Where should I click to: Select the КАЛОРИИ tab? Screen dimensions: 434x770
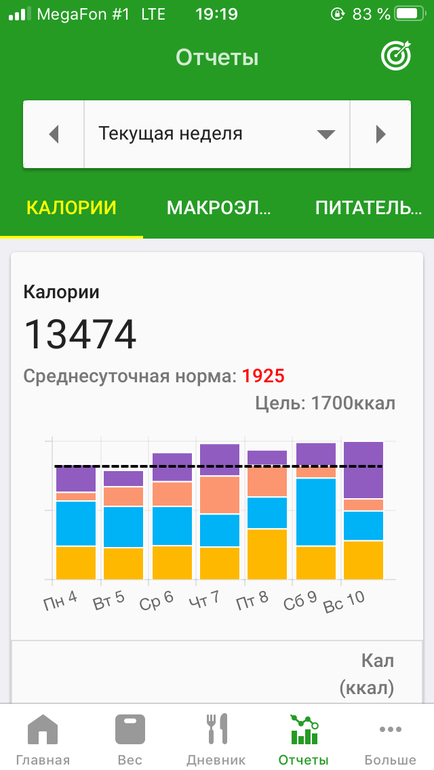coord(71,208)
